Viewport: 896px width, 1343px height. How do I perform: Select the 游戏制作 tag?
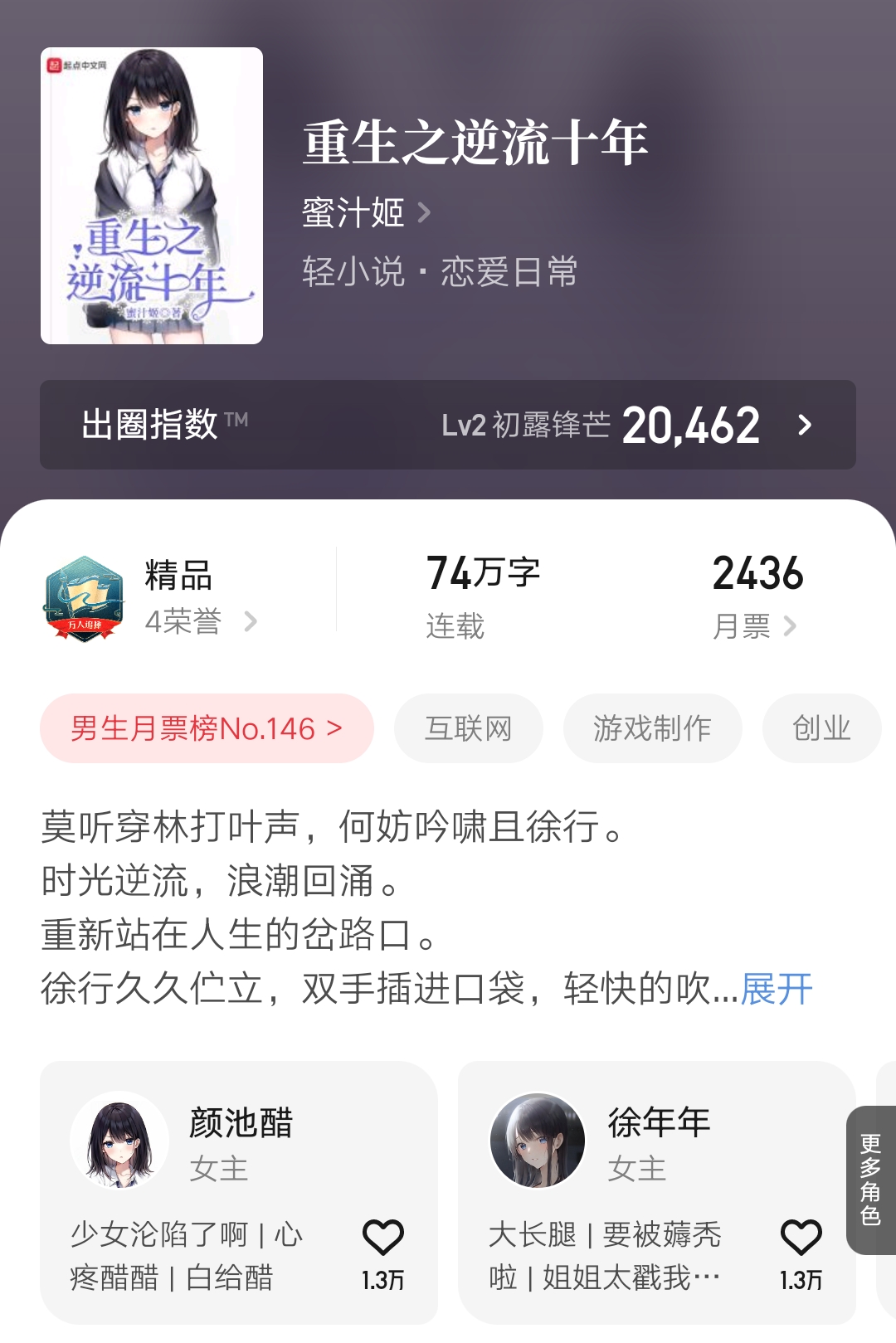point(652,727)
